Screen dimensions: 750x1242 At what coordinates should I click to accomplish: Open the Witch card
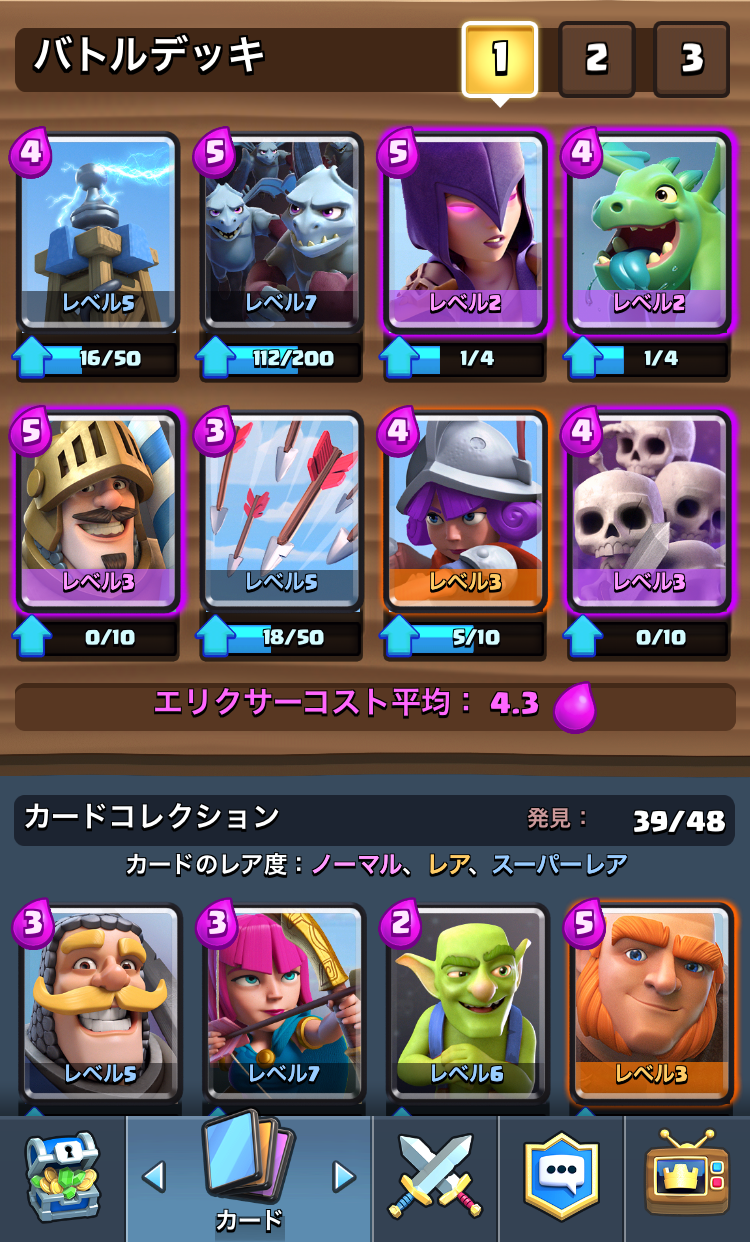464,233
